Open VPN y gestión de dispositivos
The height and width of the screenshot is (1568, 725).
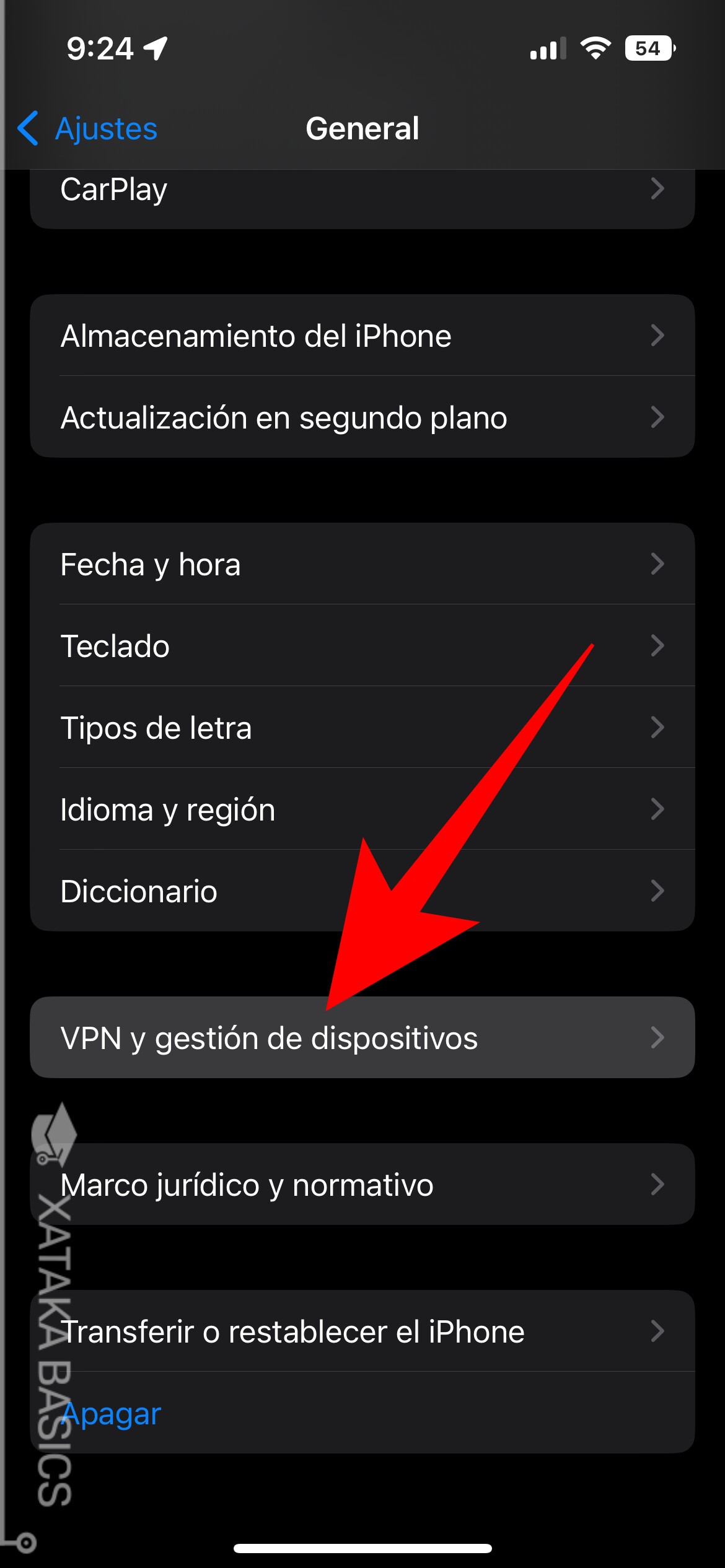(x=362, y=1038)
